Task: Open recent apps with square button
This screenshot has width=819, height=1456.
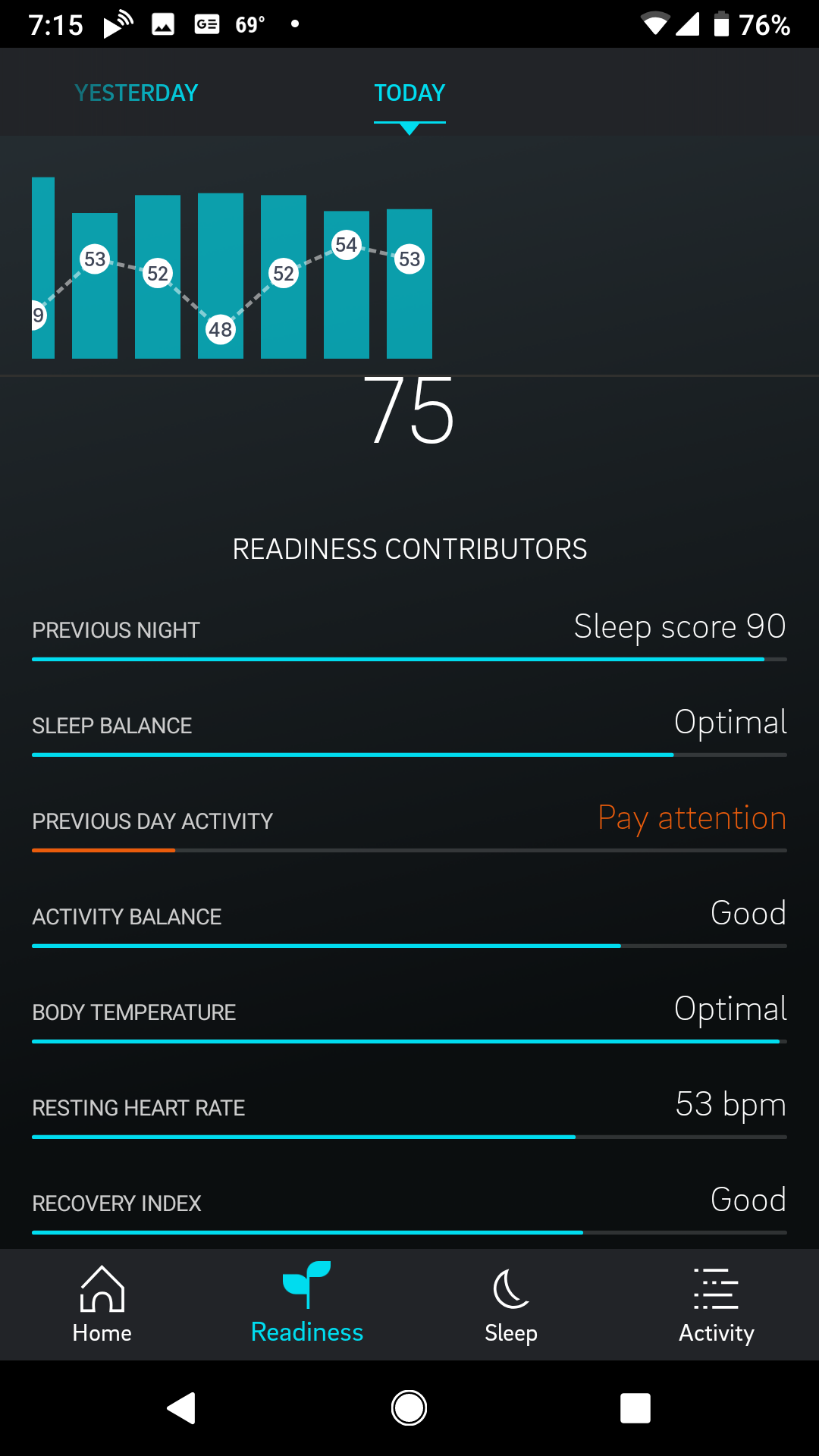Action: [x=635, y=1408]
